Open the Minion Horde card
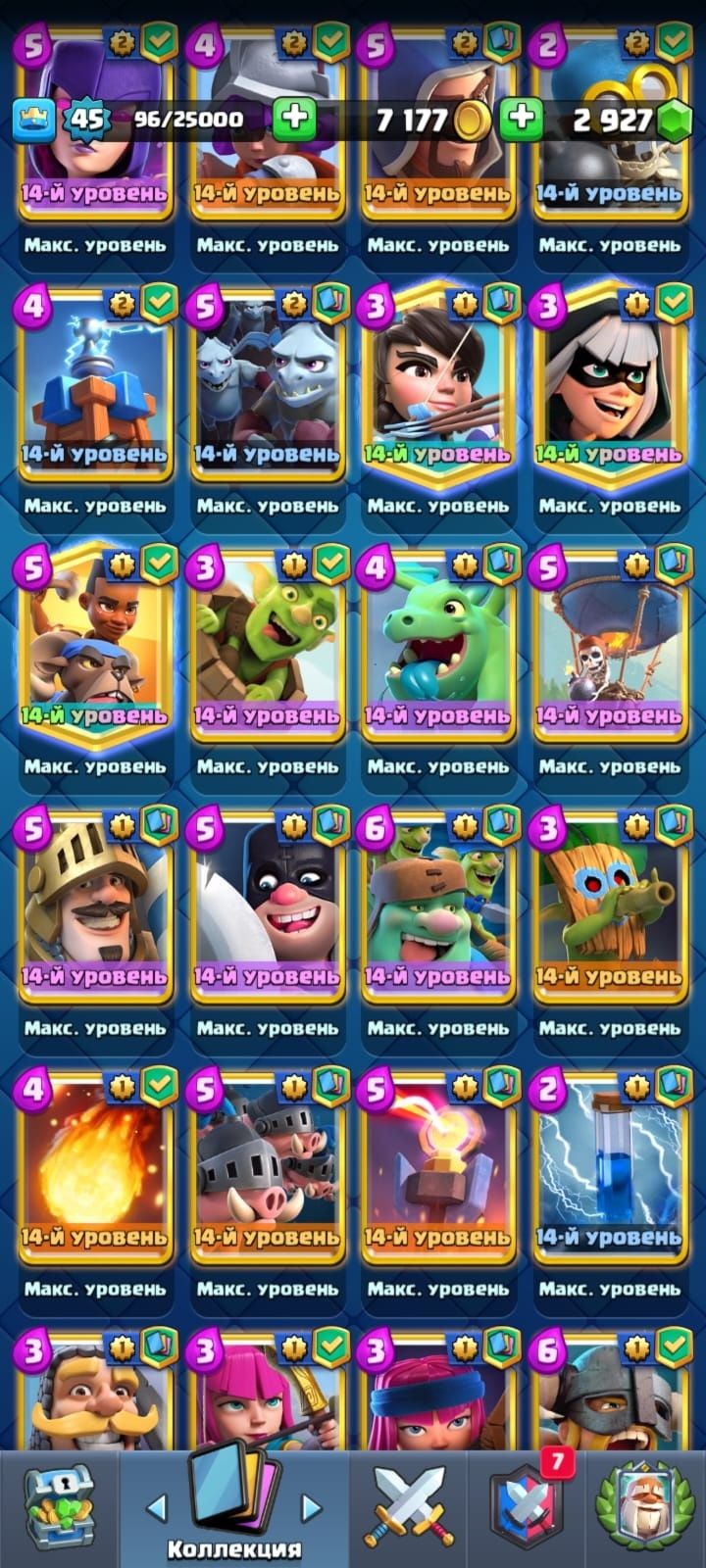This screenshot has width=706, height=1568. click(267, 392)
